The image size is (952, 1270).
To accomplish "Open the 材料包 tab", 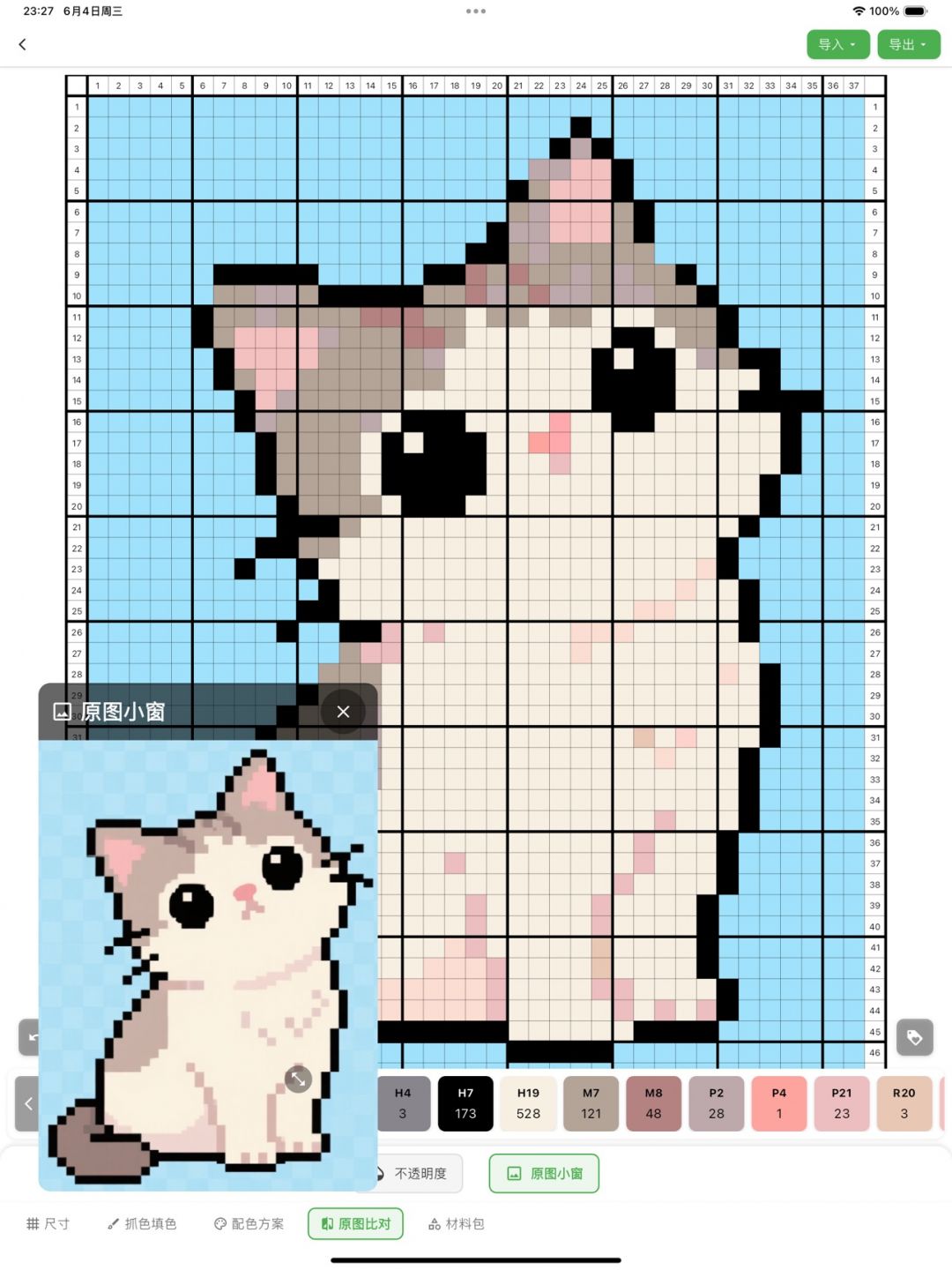I will click(456, 1224).
